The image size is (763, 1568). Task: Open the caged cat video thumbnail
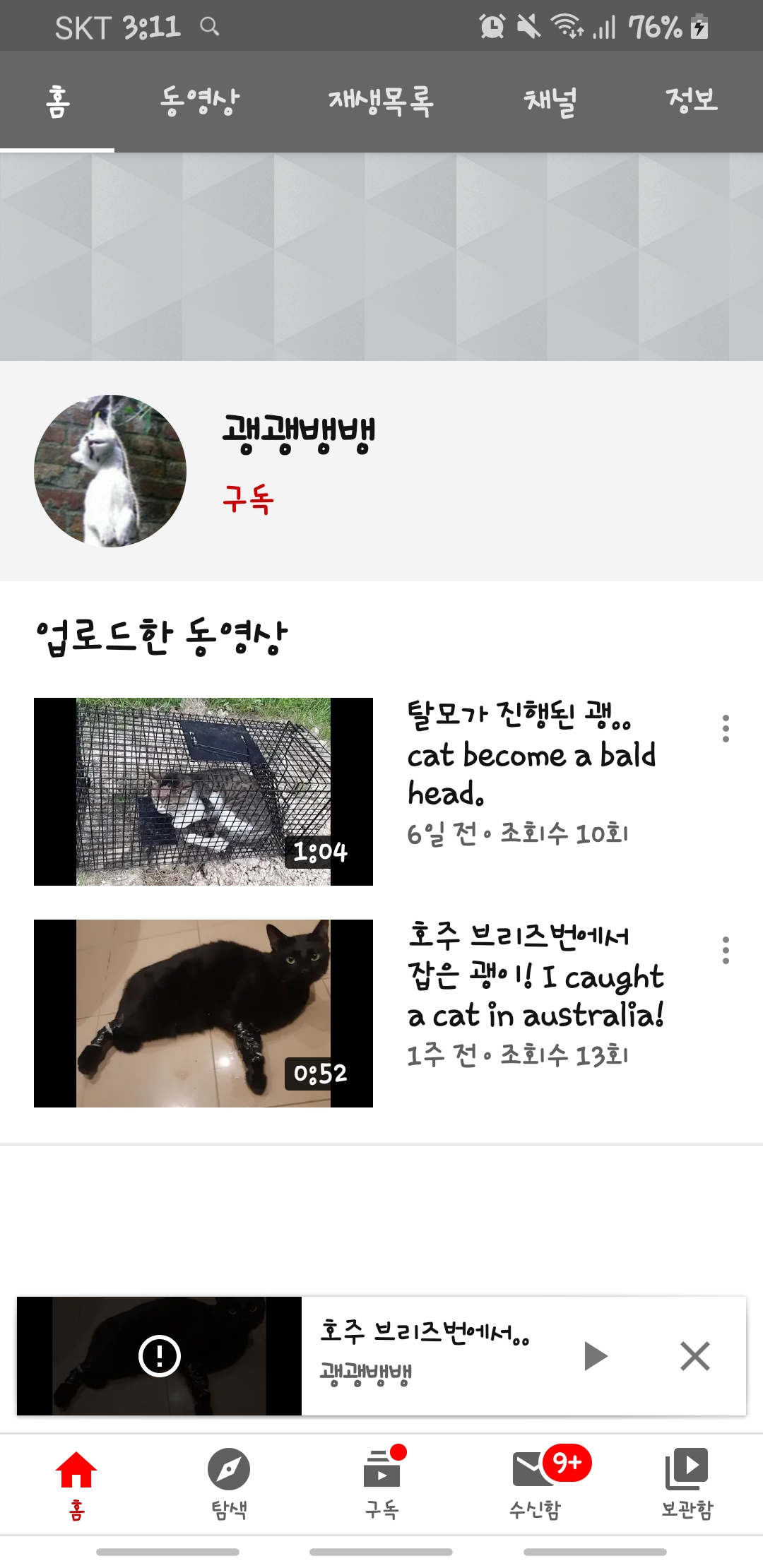[x=203, y=791]
